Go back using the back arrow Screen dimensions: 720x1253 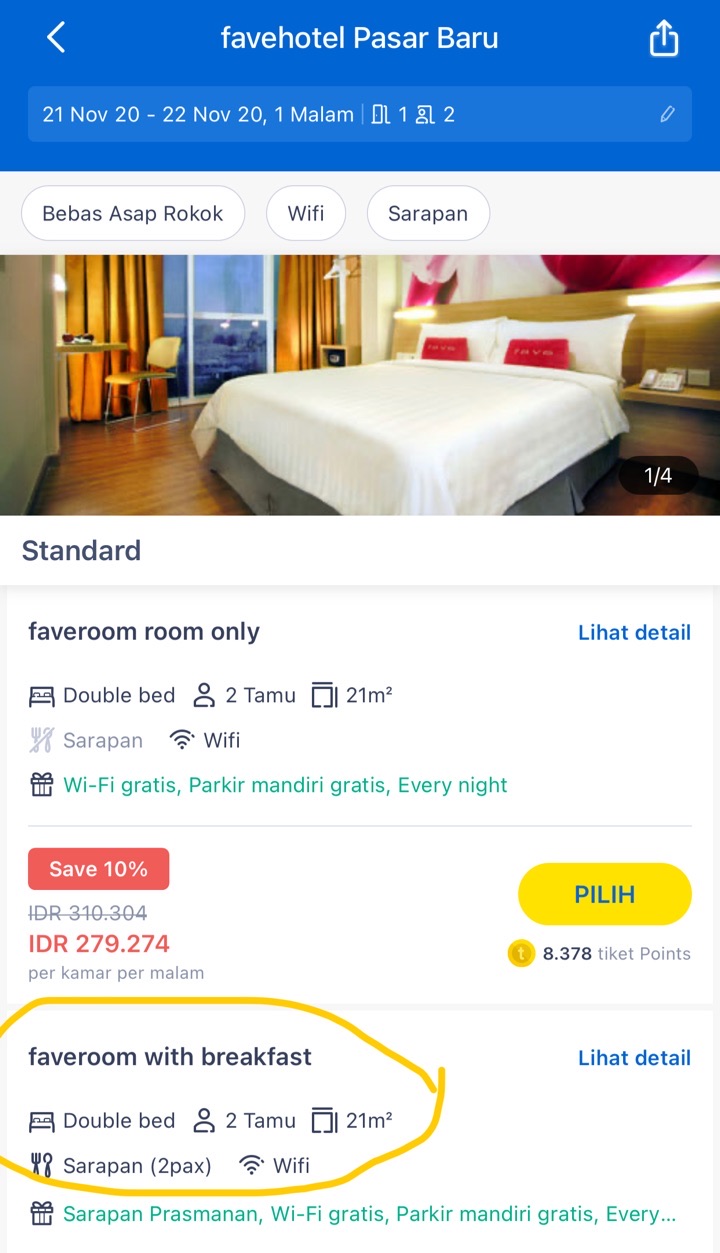tap(56, 39)
